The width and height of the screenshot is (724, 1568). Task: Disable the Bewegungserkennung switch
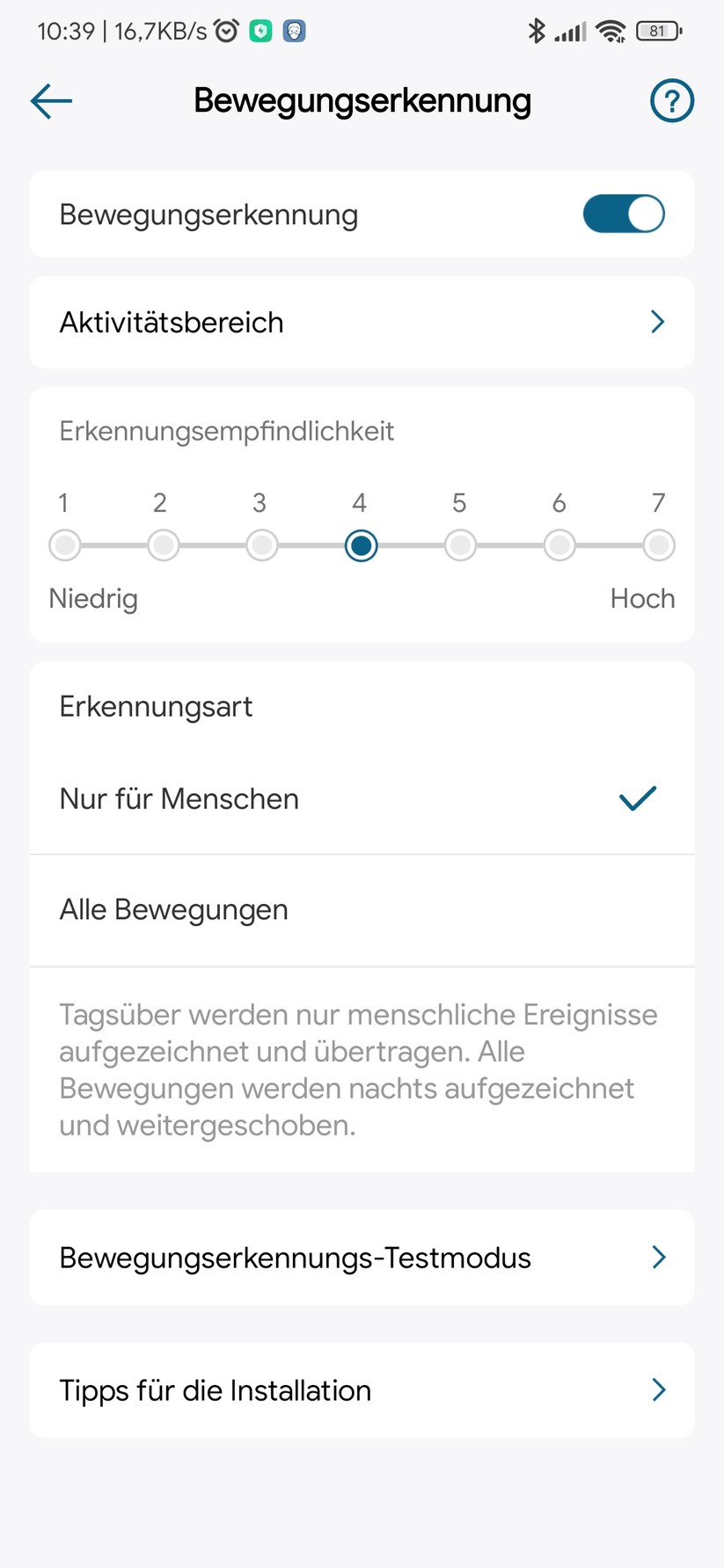(624, 214)
